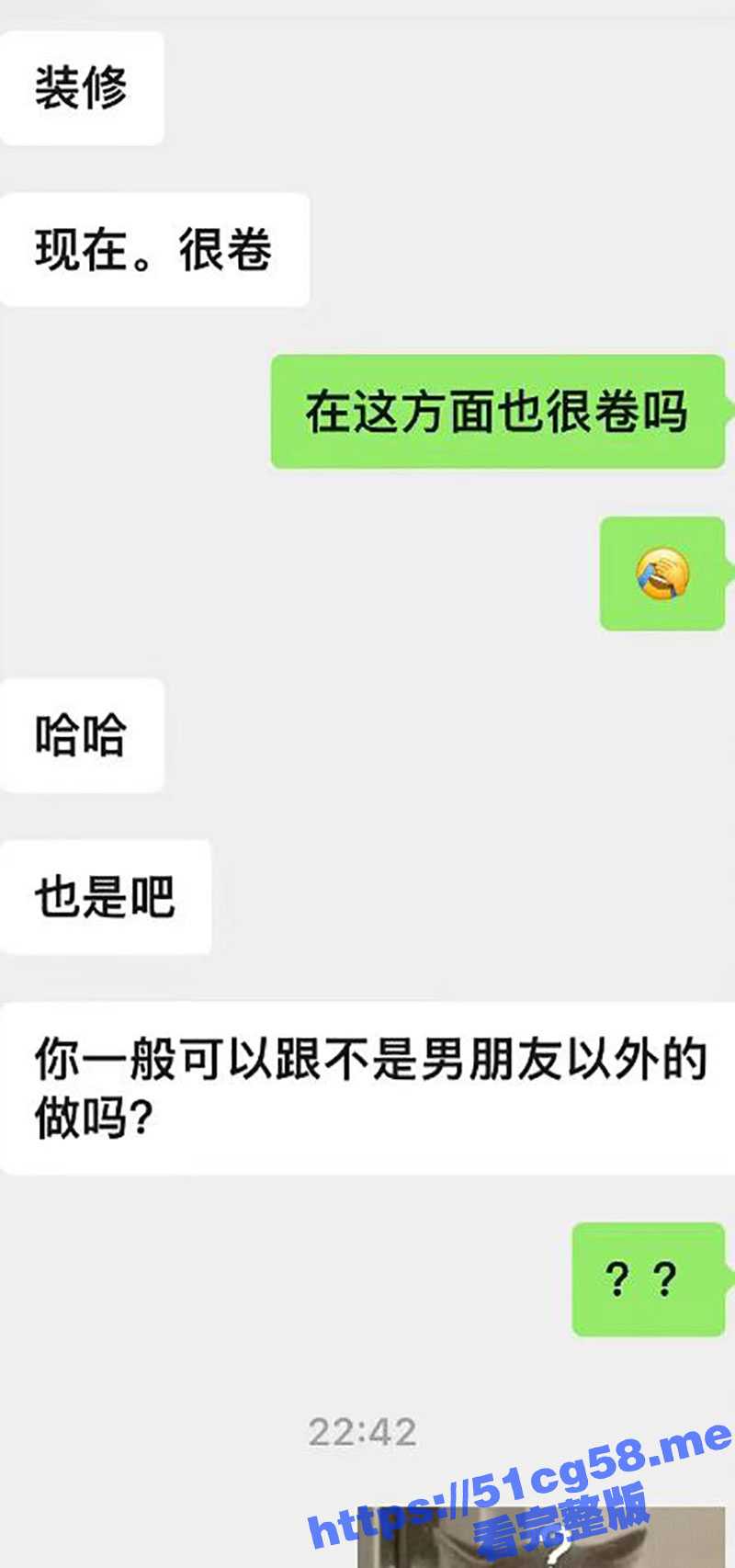This screenshot has width=735, height=1568.
Task: Select the first incoming message
Action: tap(81, 85)
